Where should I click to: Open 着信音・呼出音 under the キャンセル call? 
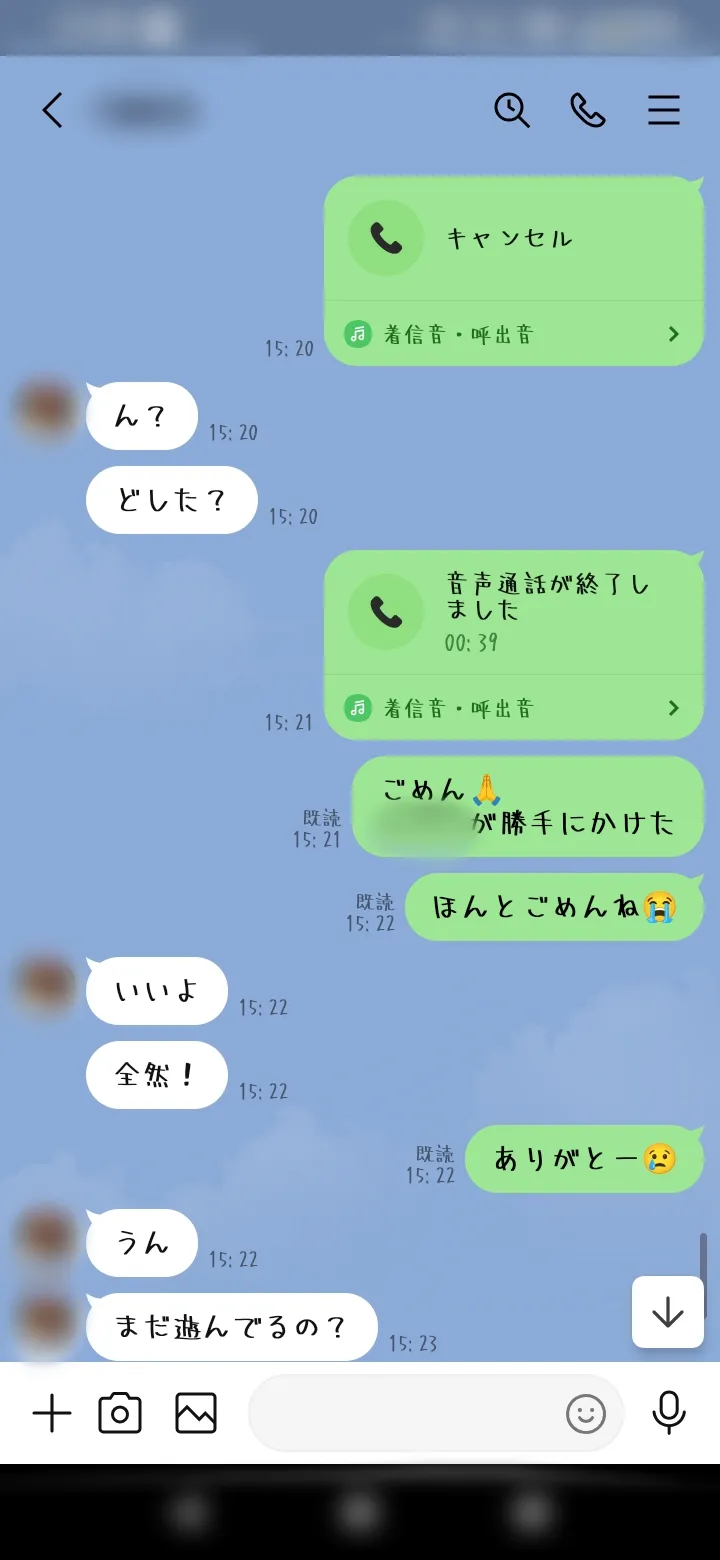512,334
